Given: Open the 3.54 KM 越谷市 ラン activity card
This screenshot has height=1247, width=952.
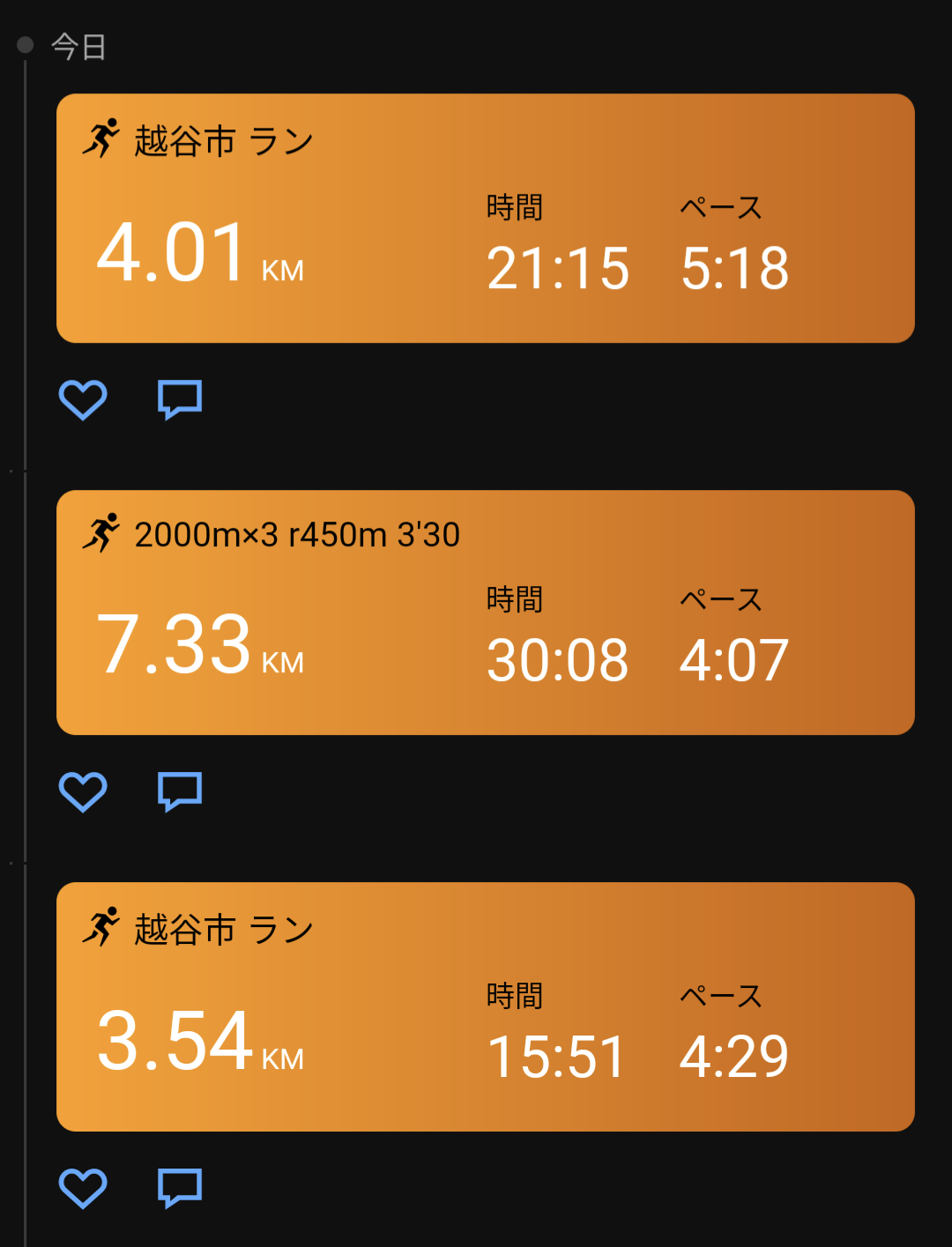Looking at the screenshot, I should coord(485,1006).
